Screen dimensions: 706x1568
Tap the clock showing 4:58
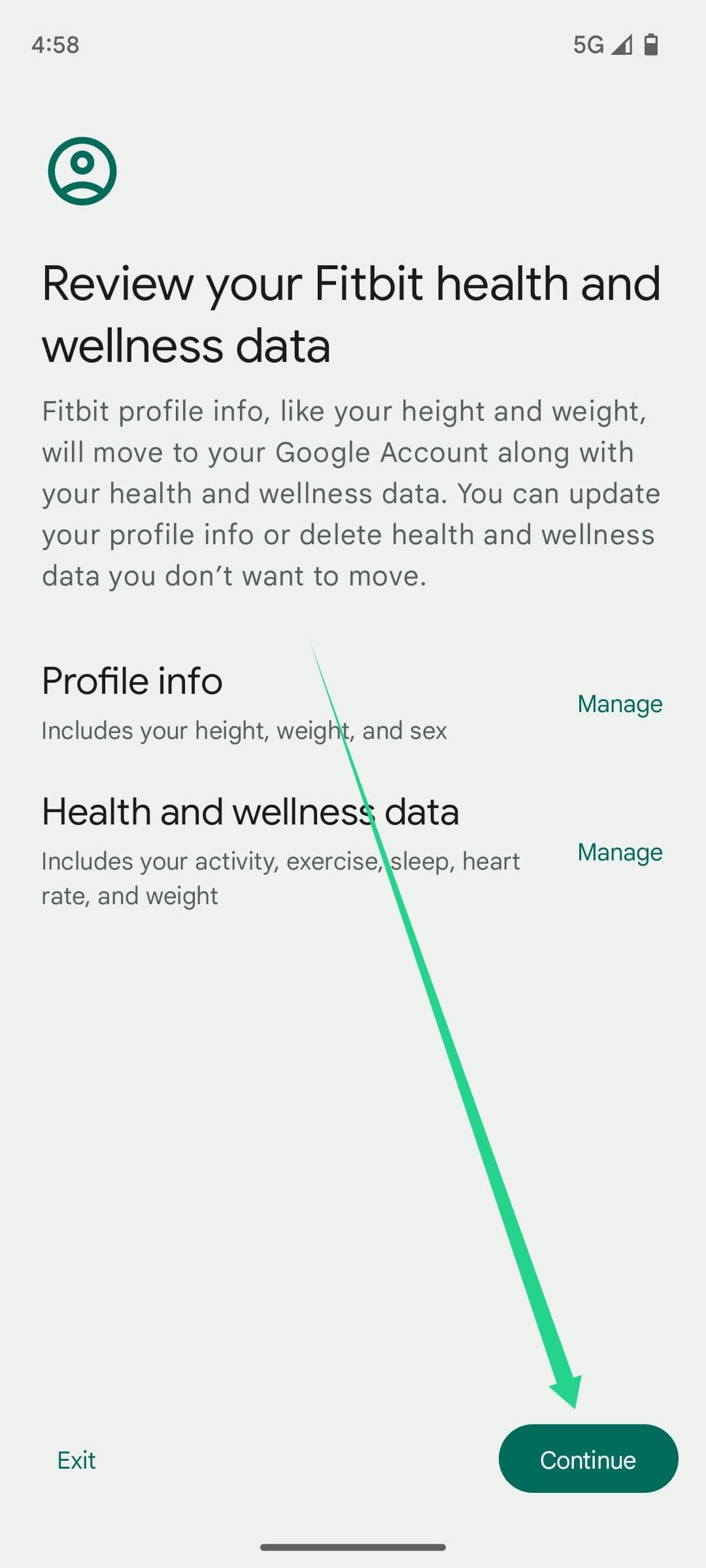click(x=56, y=44)
